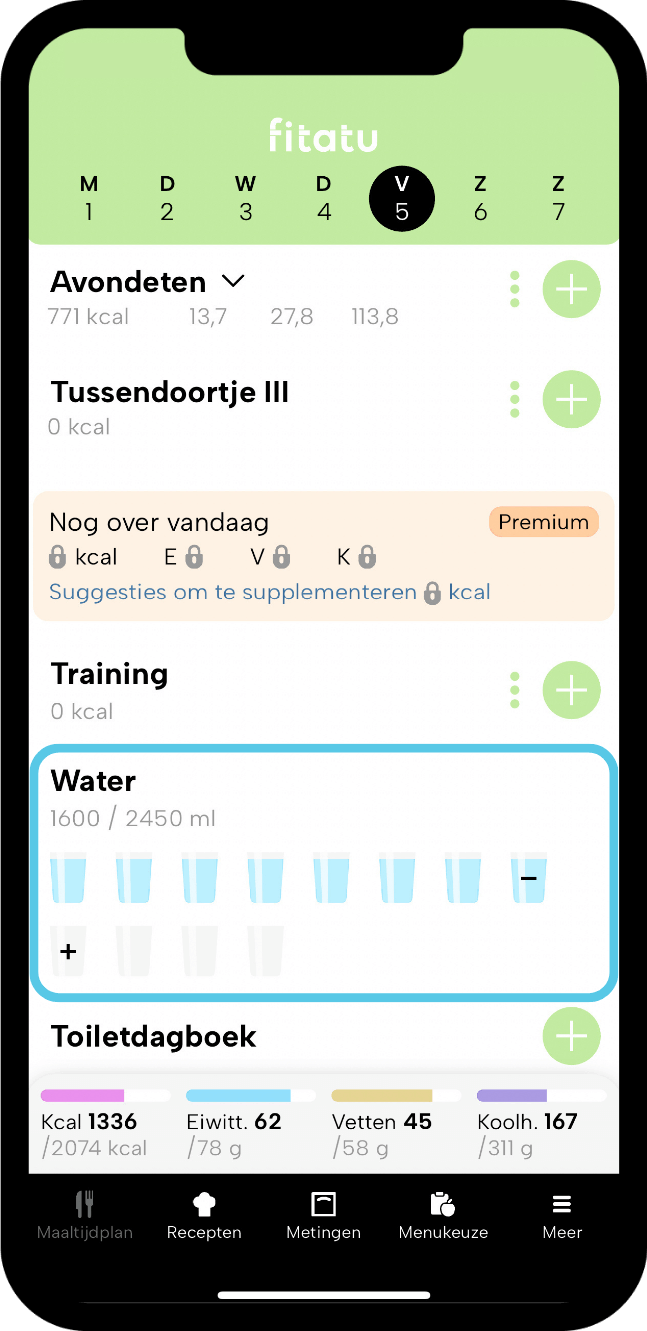Tap the Premium badge
This screenshot has width=647, height=1331.
[543, 522]
